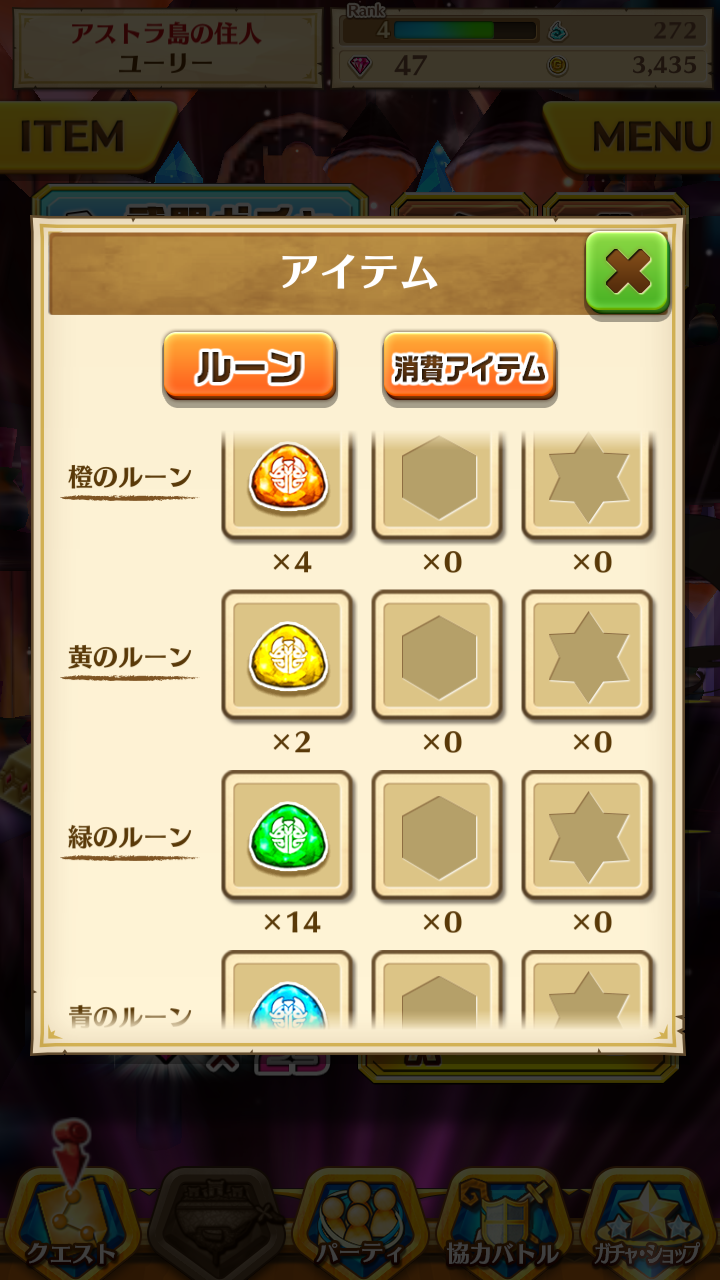Image resolution: width=720 pixels, height=1280 pixels.
Task: Switch to the 消費アイテム tab
Action: 469,366
